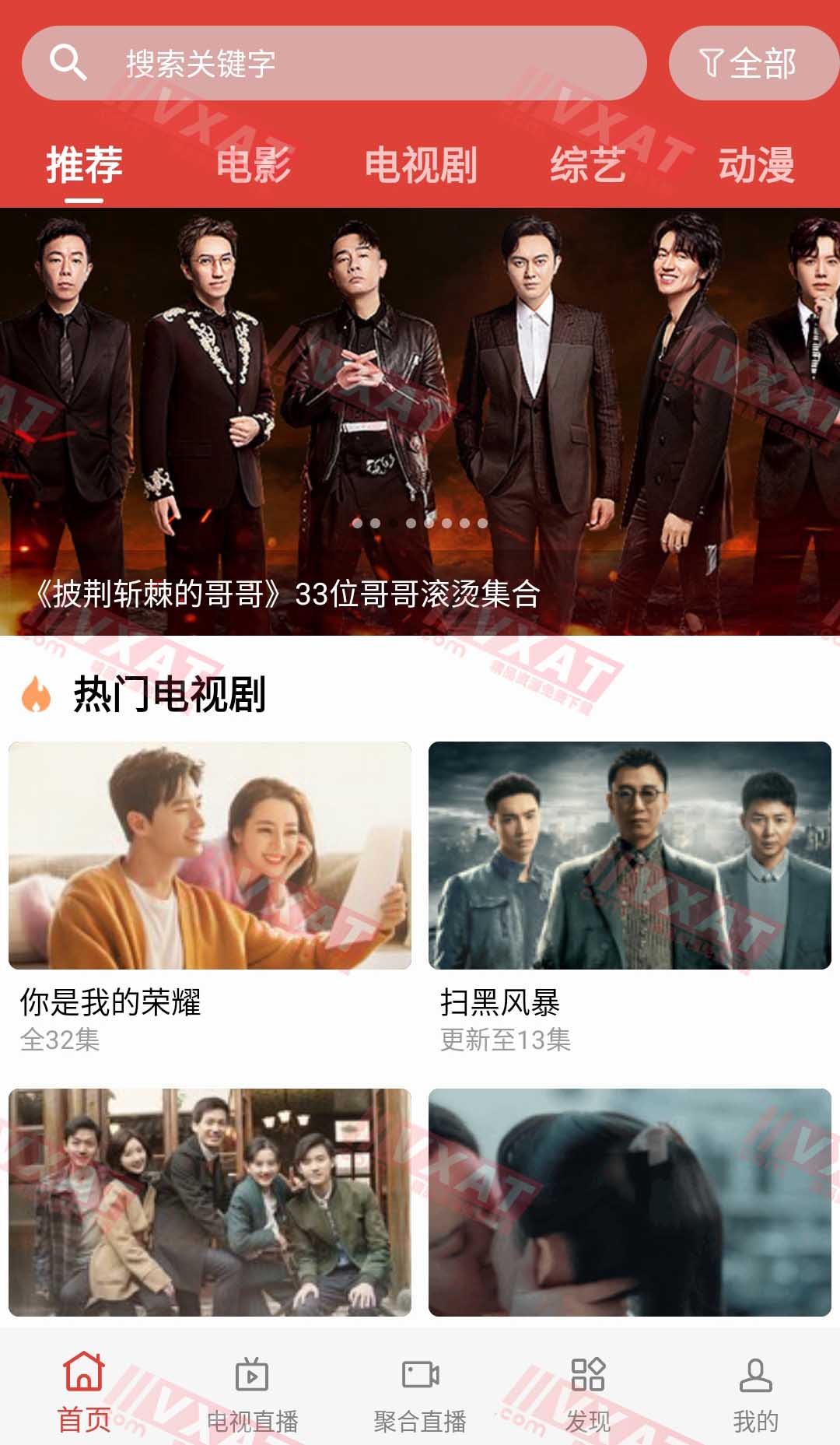Open the 发现 bottom tab
This screenshot has height=1445, width=840.
tap(588, 1391)
